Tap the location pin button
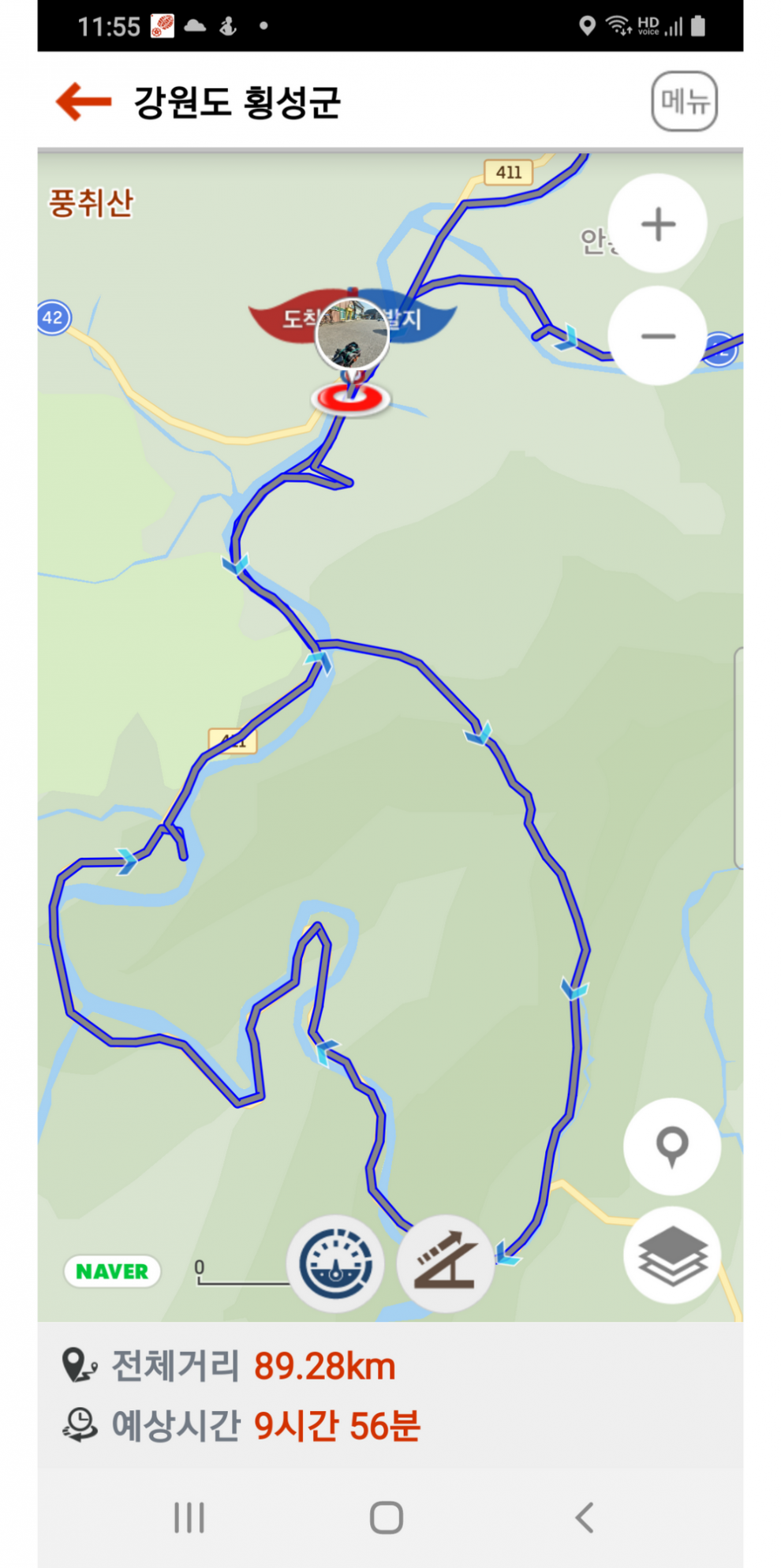 coord(671,1146)
